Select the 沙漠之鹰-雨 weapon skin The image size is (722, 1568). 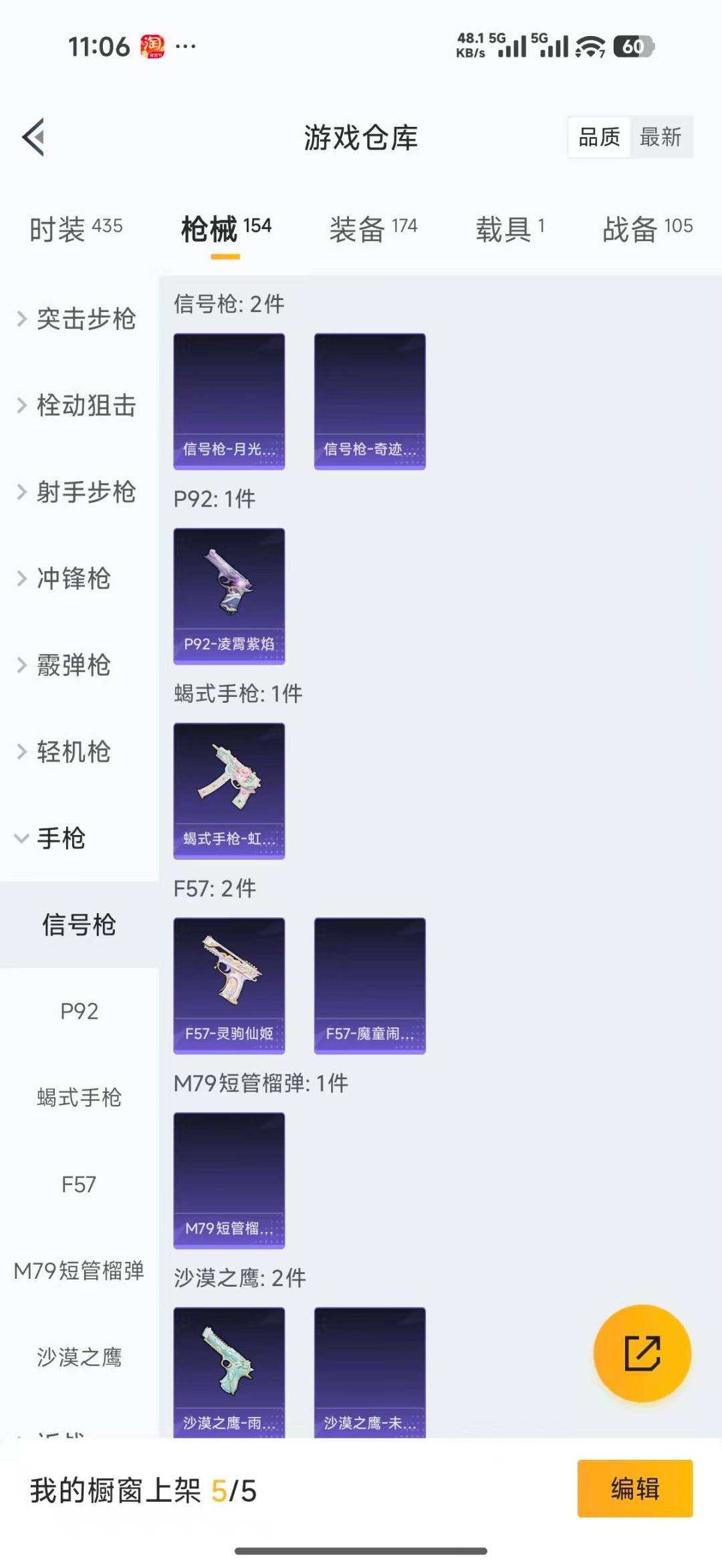click(230, 1376)
